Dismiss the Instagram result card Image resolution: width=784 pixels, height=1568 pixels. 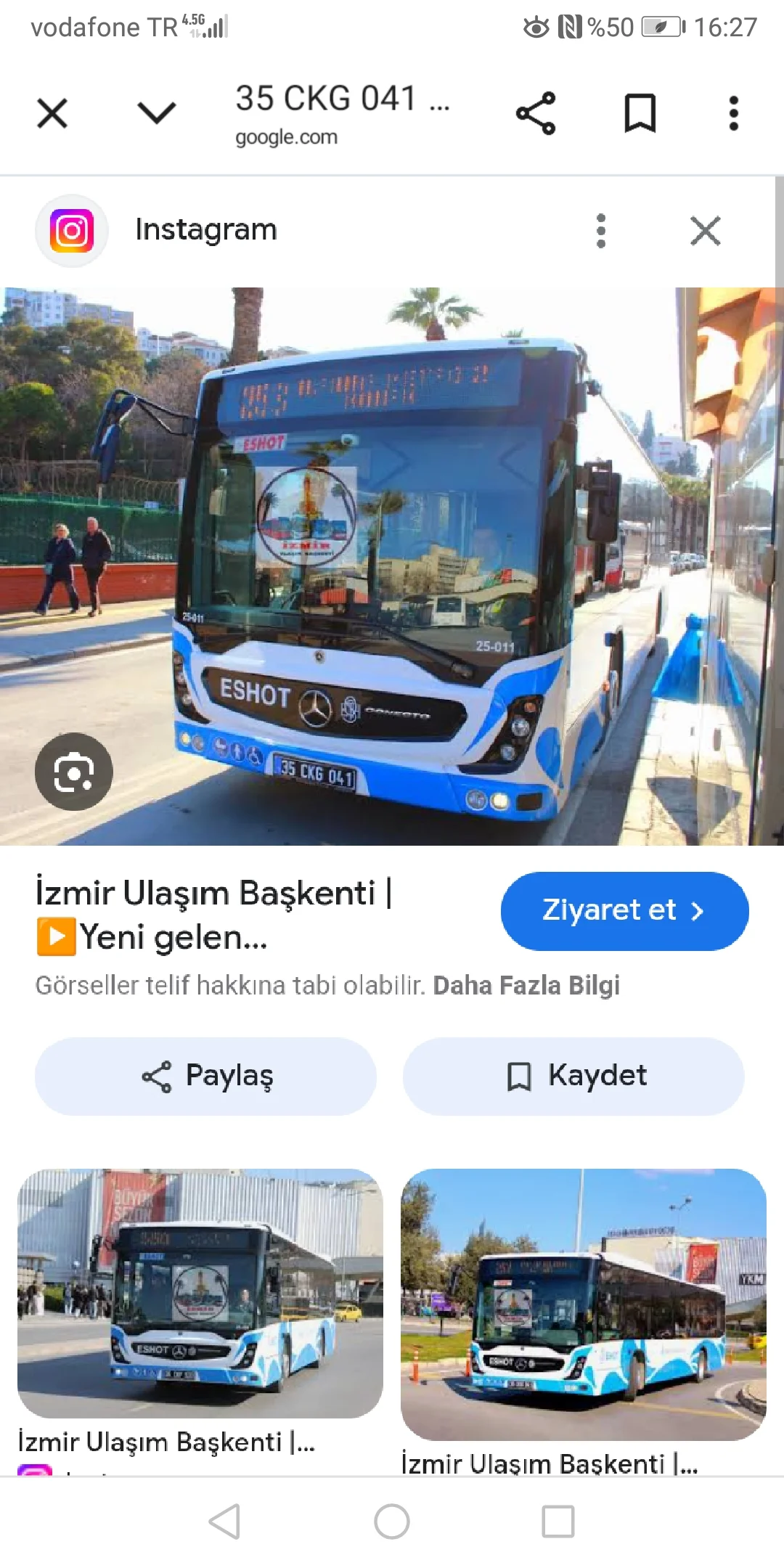(704, 231)
